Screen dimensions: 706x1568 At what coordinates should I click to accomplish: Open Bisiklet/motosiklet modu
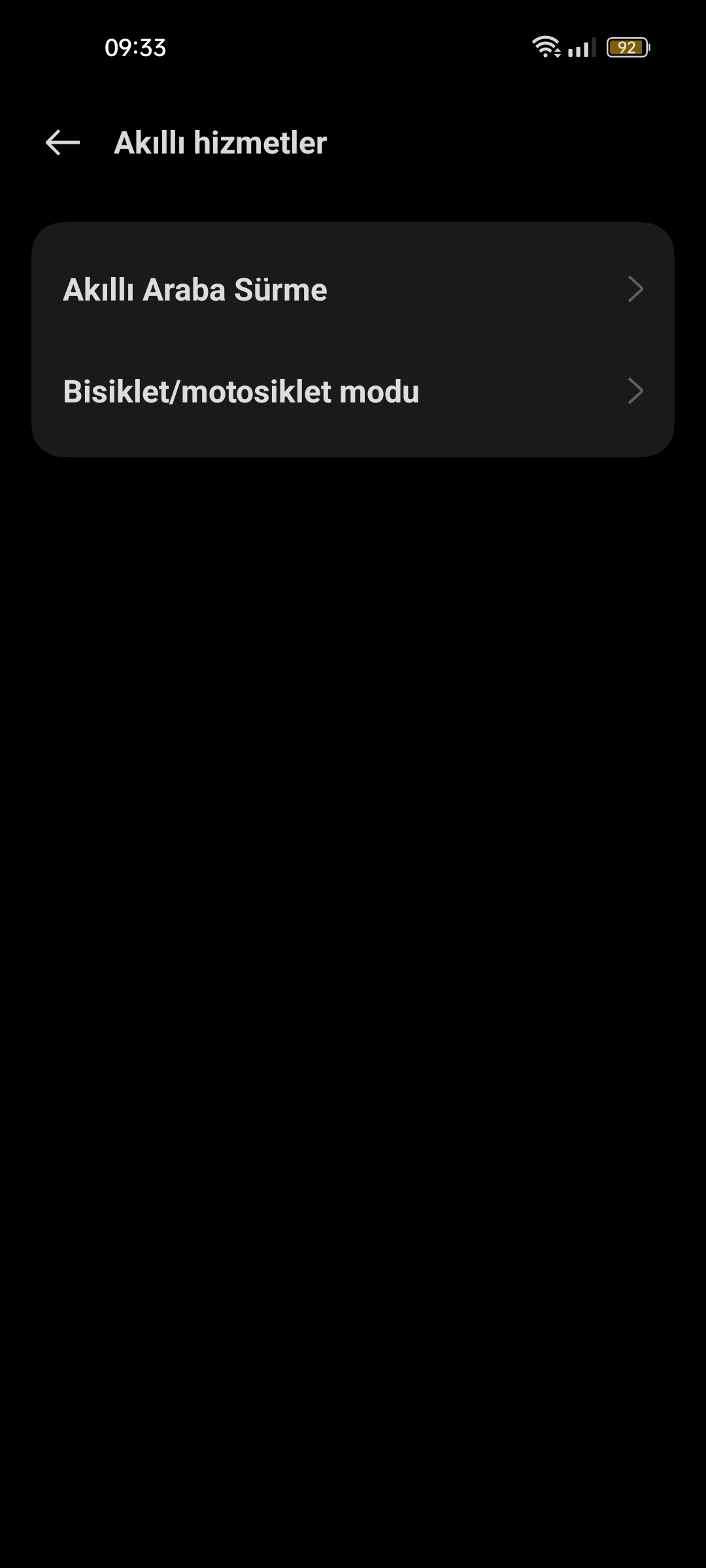pos(353,391)
